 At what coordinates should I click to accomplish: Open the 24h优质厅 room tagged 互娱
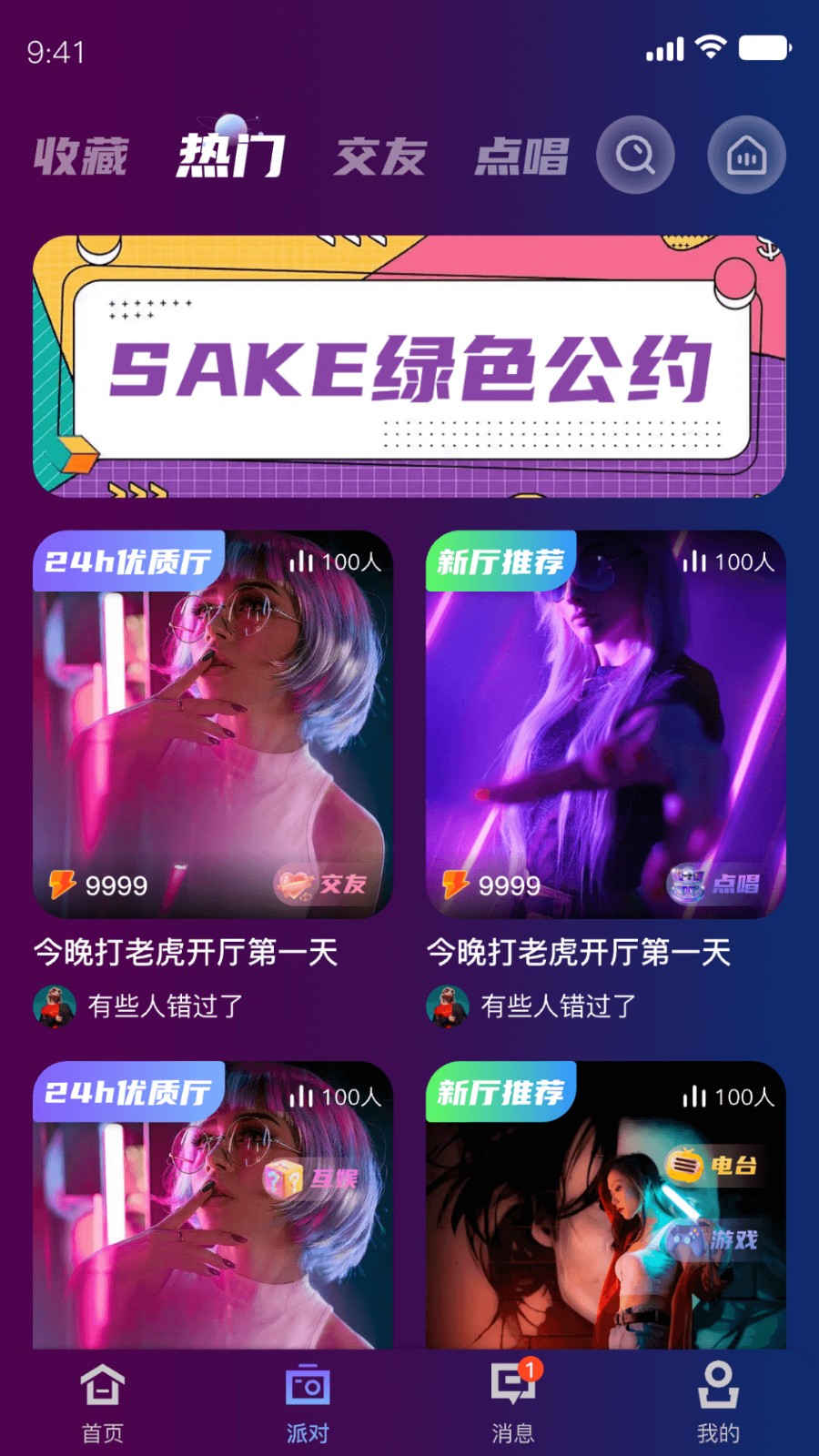click(213, 1206)
